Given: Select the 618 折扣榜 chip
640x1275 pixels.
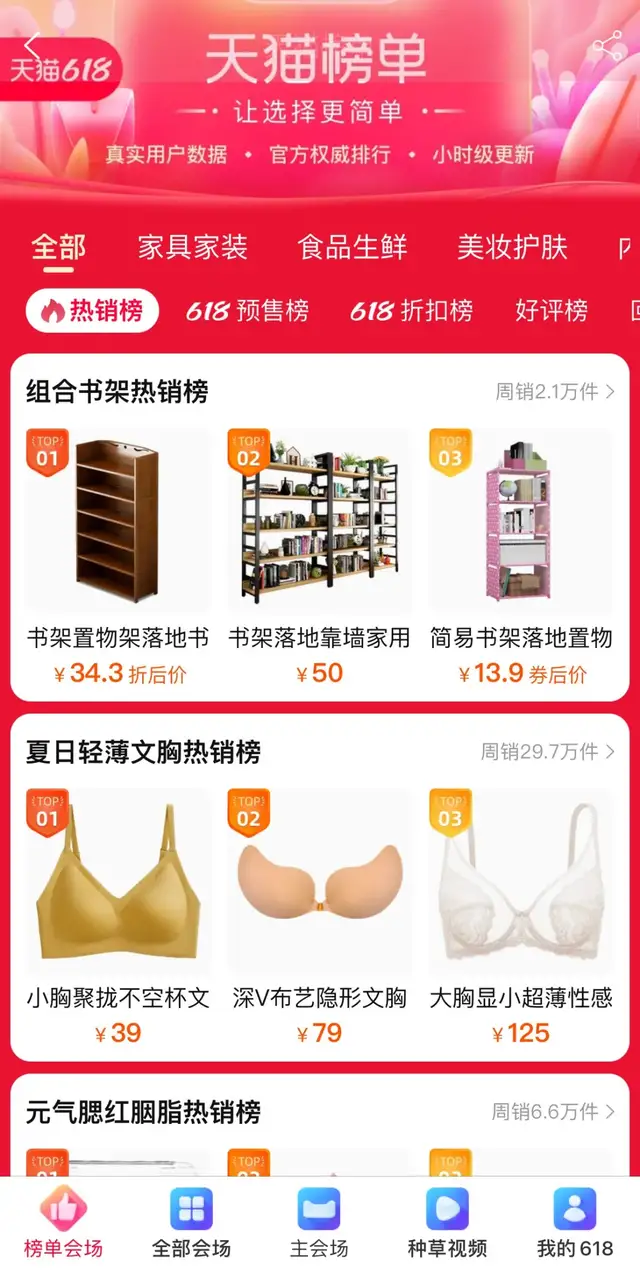Looking at the screenshot, I should click(x=411, y=311).
